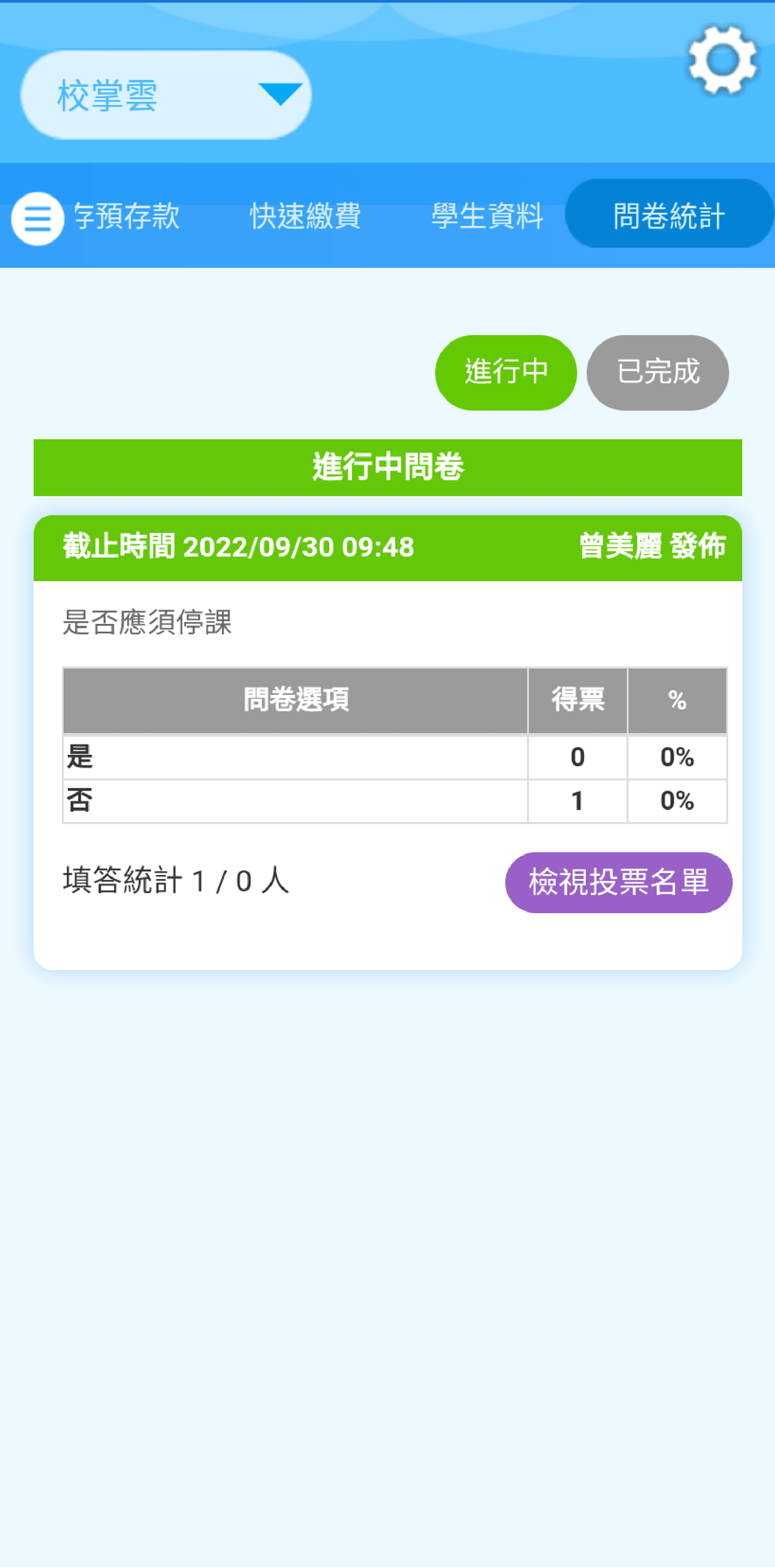This screenshot has height=1568, width=775.
Task: Open the settings gear icon
Action: 722,60
